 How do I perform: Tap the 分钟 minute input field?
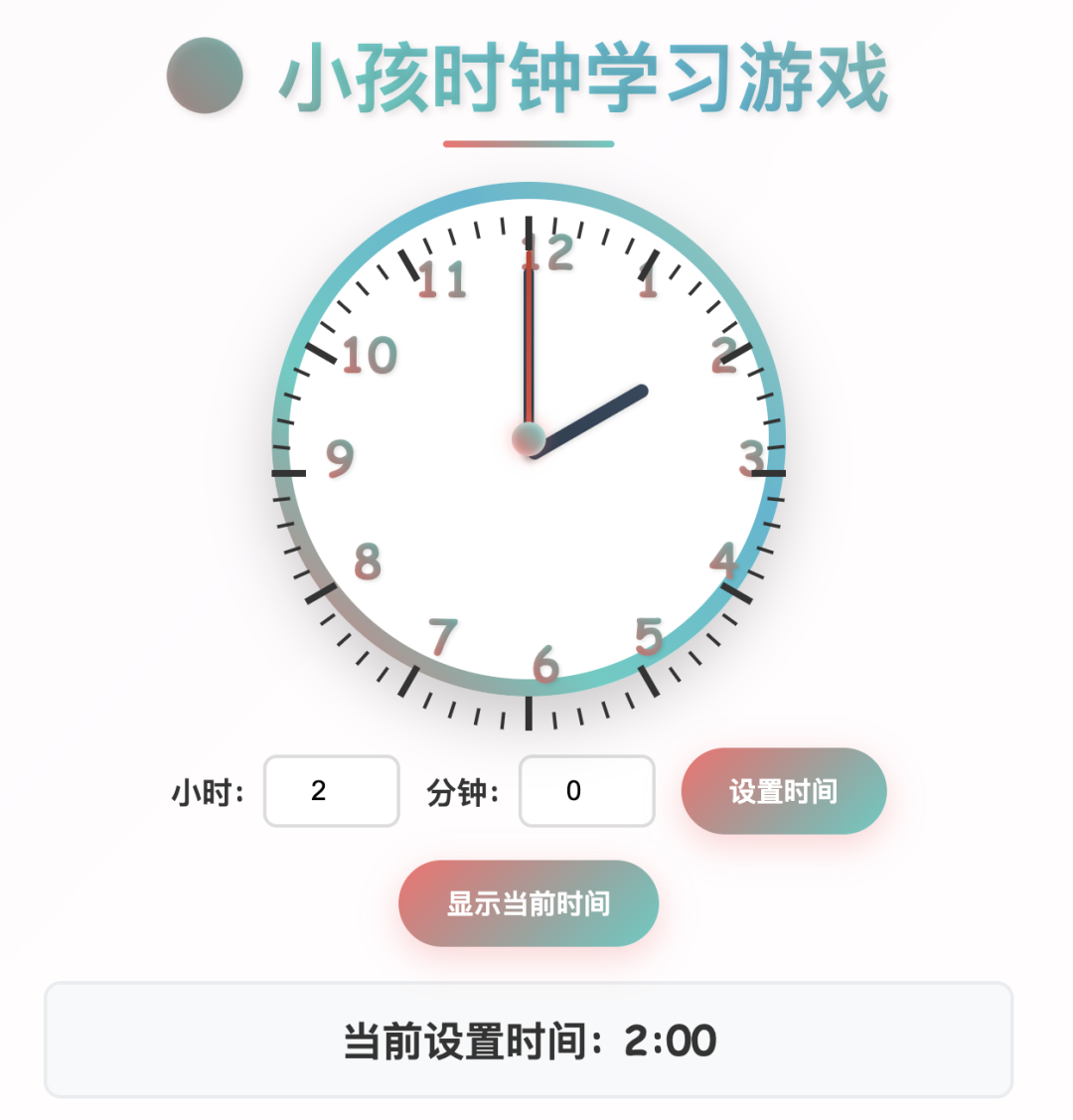tap(586, 791)
